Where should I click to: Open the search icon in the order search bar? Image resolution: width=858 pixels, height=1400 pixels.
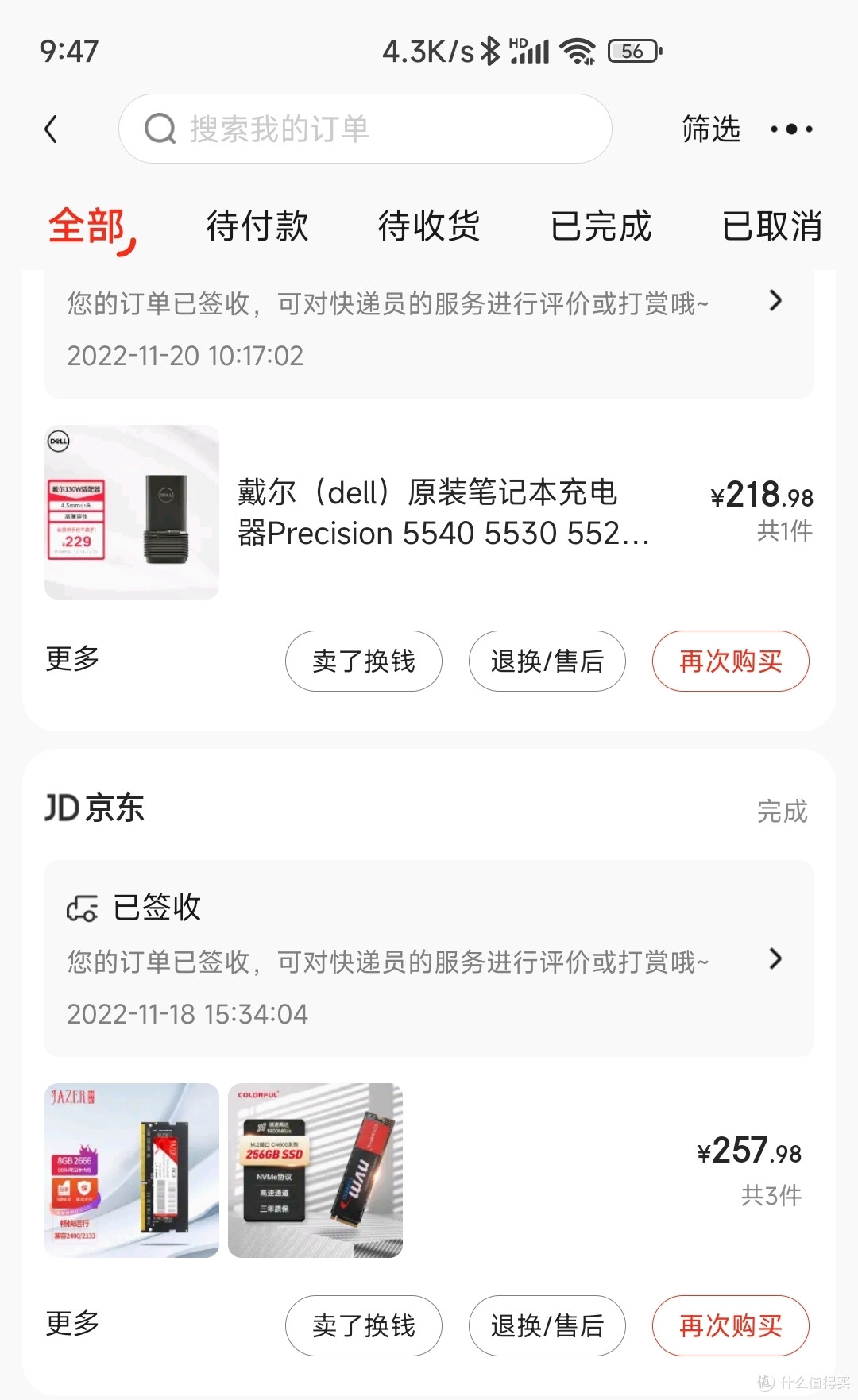click(x=161, y=129)
